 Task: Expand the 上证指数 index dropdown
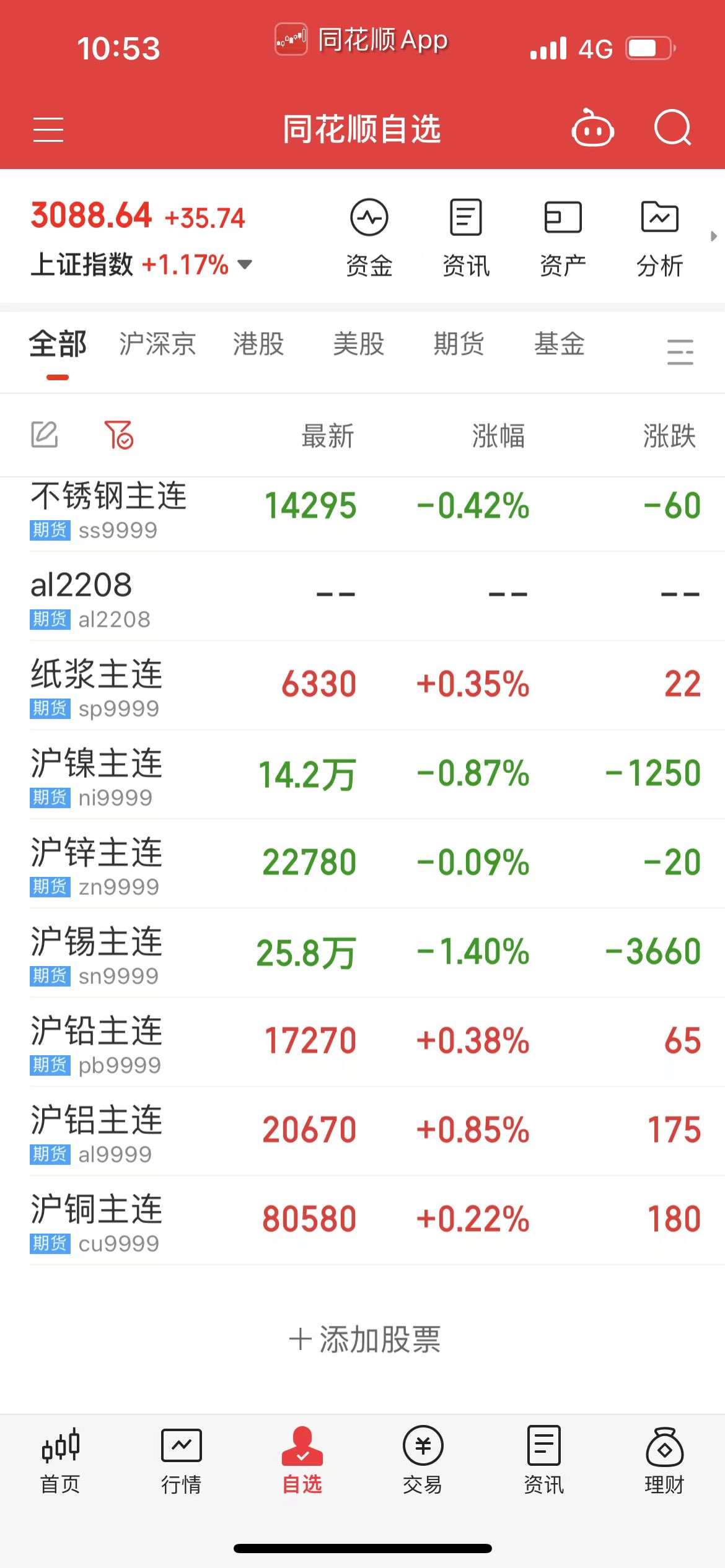click(245, 265)
